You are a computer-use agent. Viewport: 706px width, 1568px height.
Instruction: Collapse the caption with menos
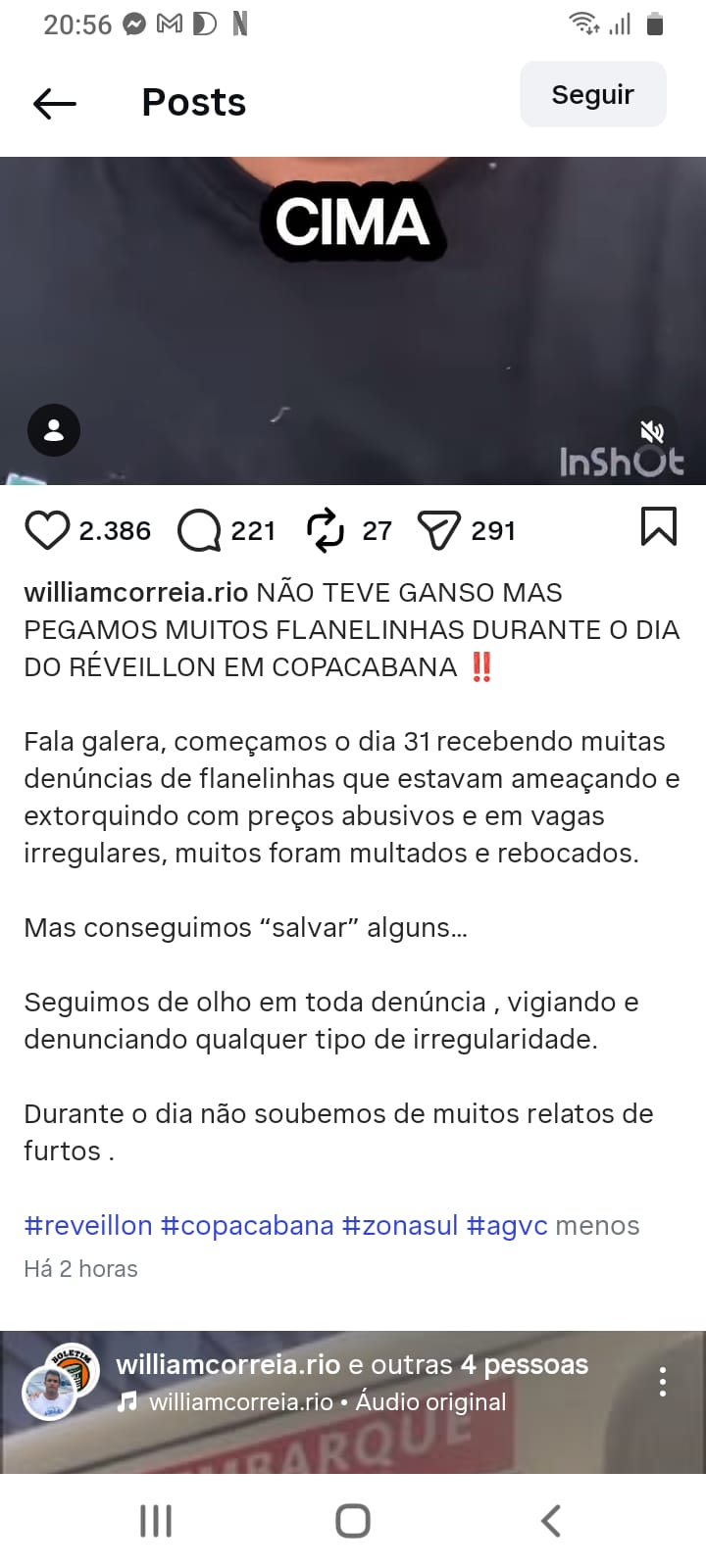[597, 1226]
